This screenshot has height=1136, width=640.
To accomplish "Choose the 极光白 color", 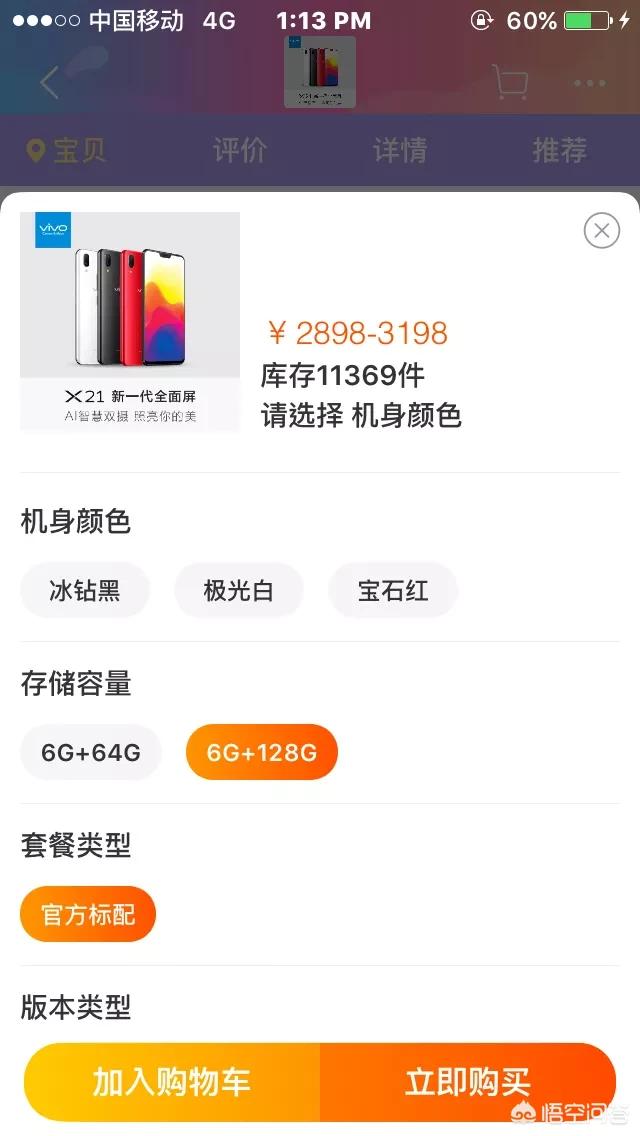I will (x=238, y=590).
